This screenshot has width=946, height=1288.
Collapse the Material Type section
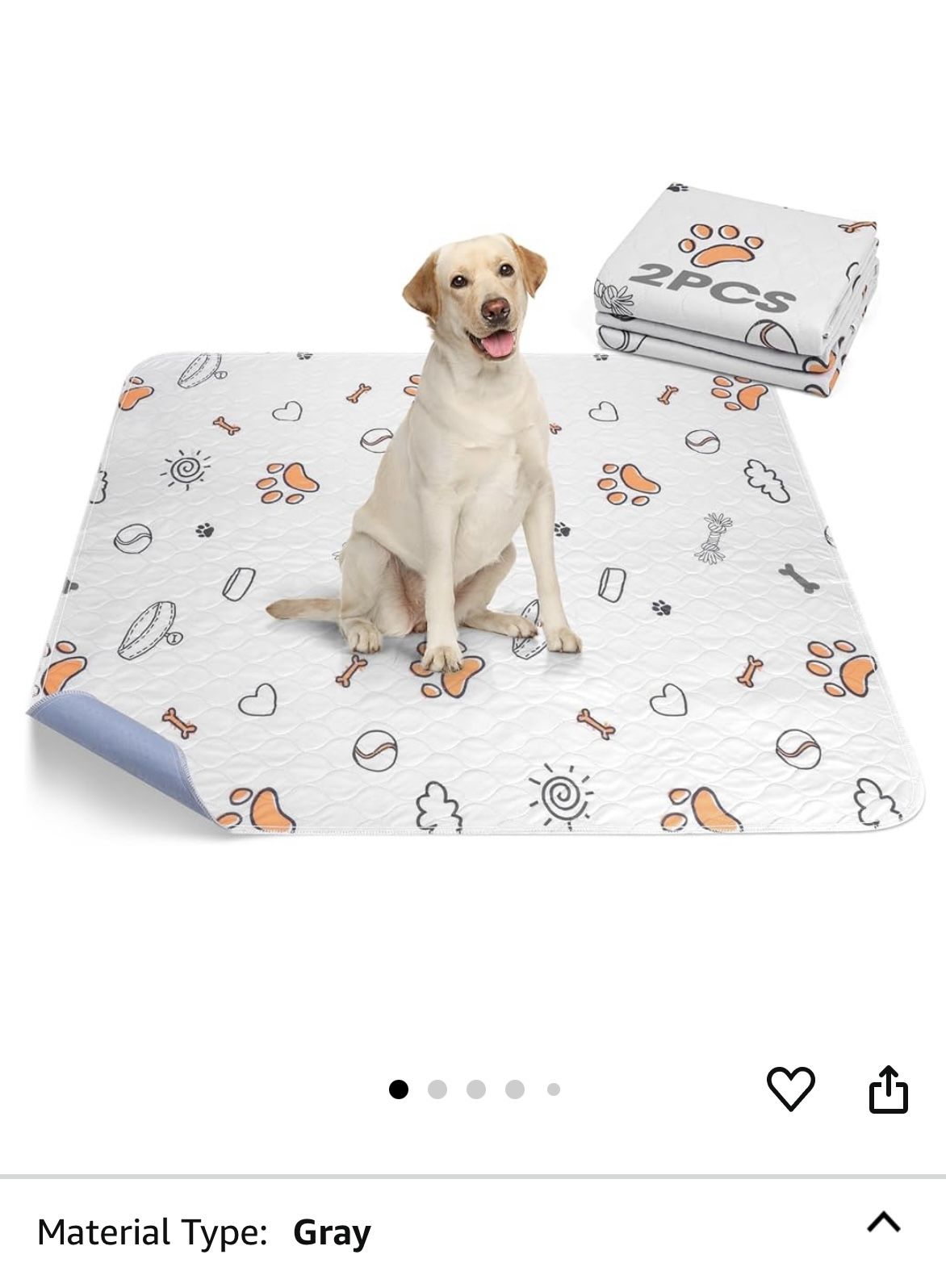click(884, 1223)
